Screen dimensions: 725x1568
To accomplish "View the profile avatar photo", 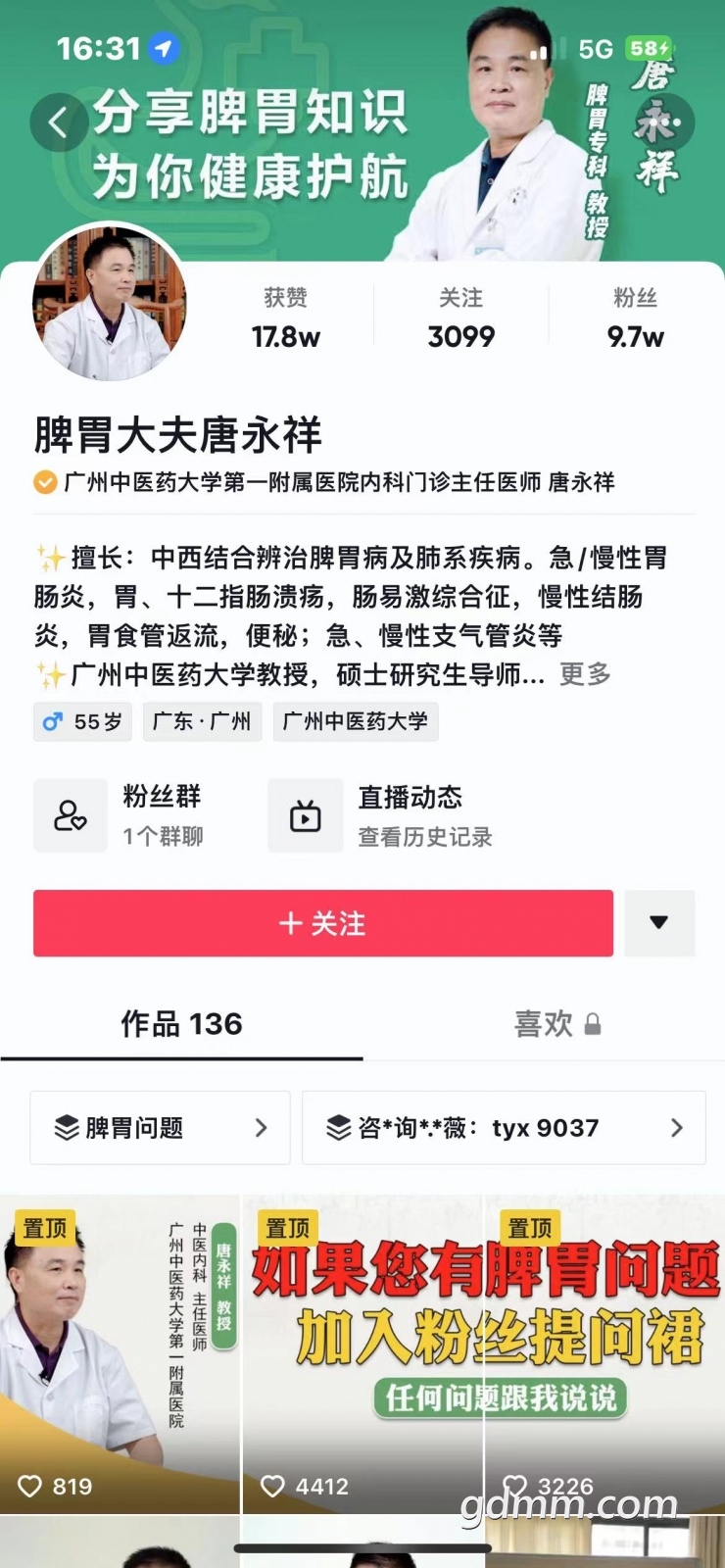I will pos(108,302).
